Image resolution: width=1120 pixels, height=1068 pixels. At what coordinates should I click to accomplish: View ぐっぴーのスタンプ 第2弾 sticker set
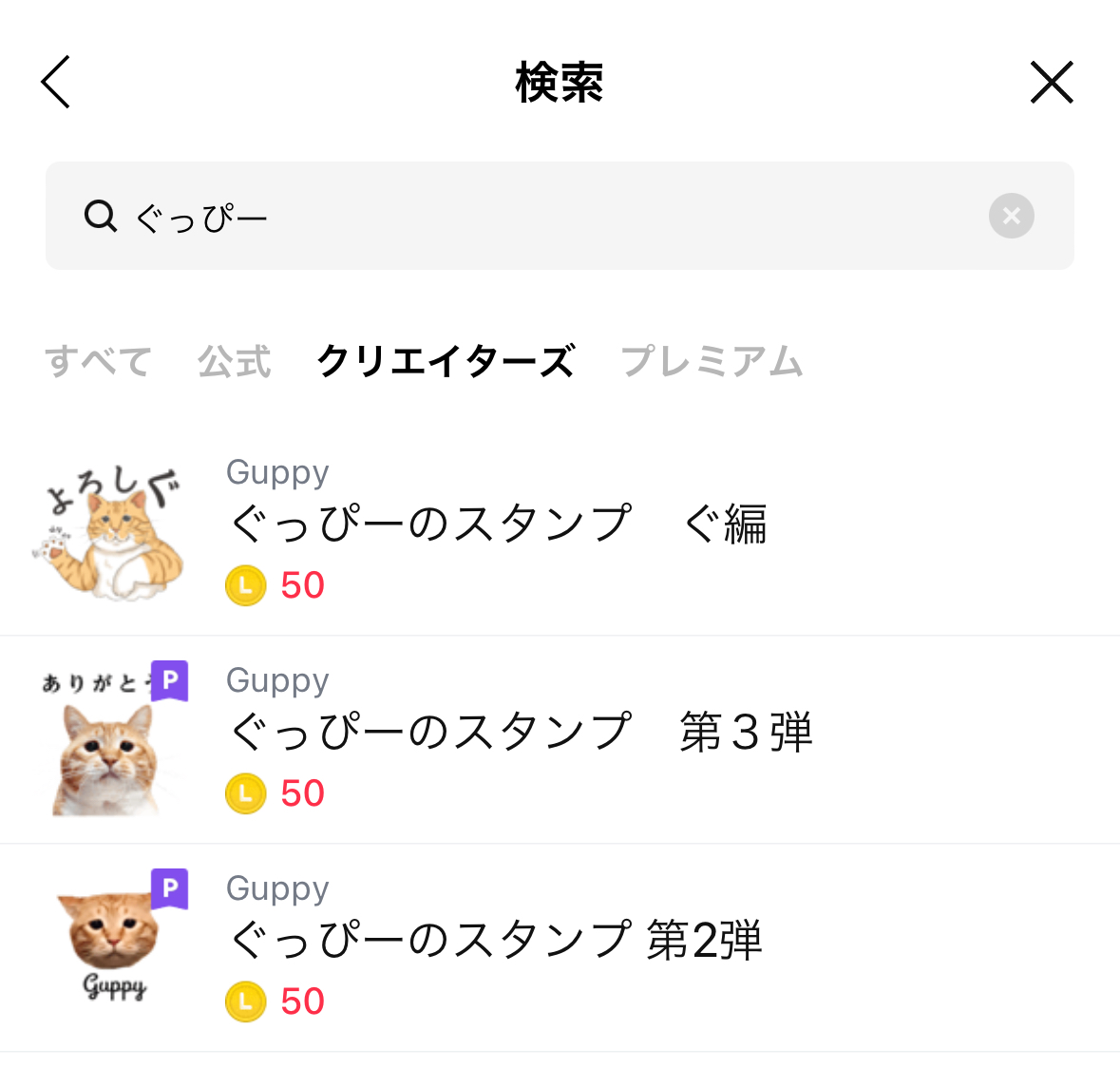(497, 940)
